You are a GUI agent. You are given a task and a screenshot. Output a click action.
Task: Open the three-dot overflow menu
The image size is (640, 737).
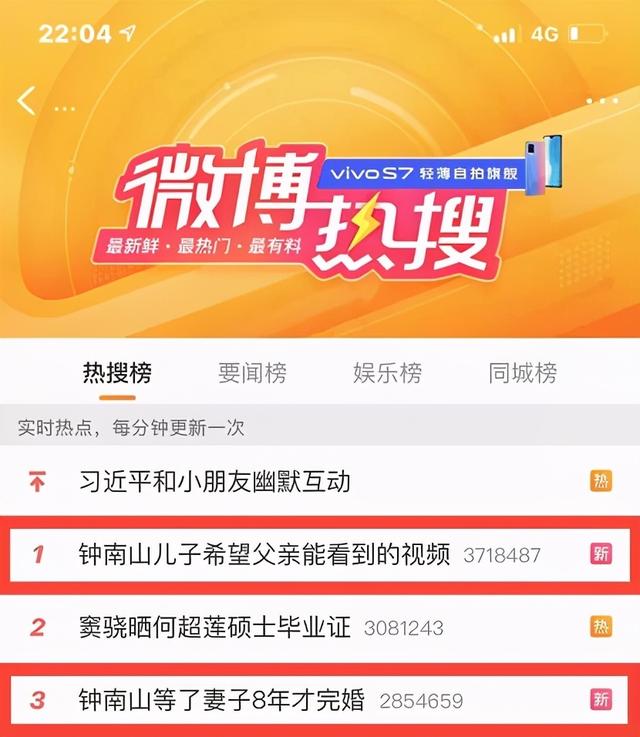pos(601,102)
